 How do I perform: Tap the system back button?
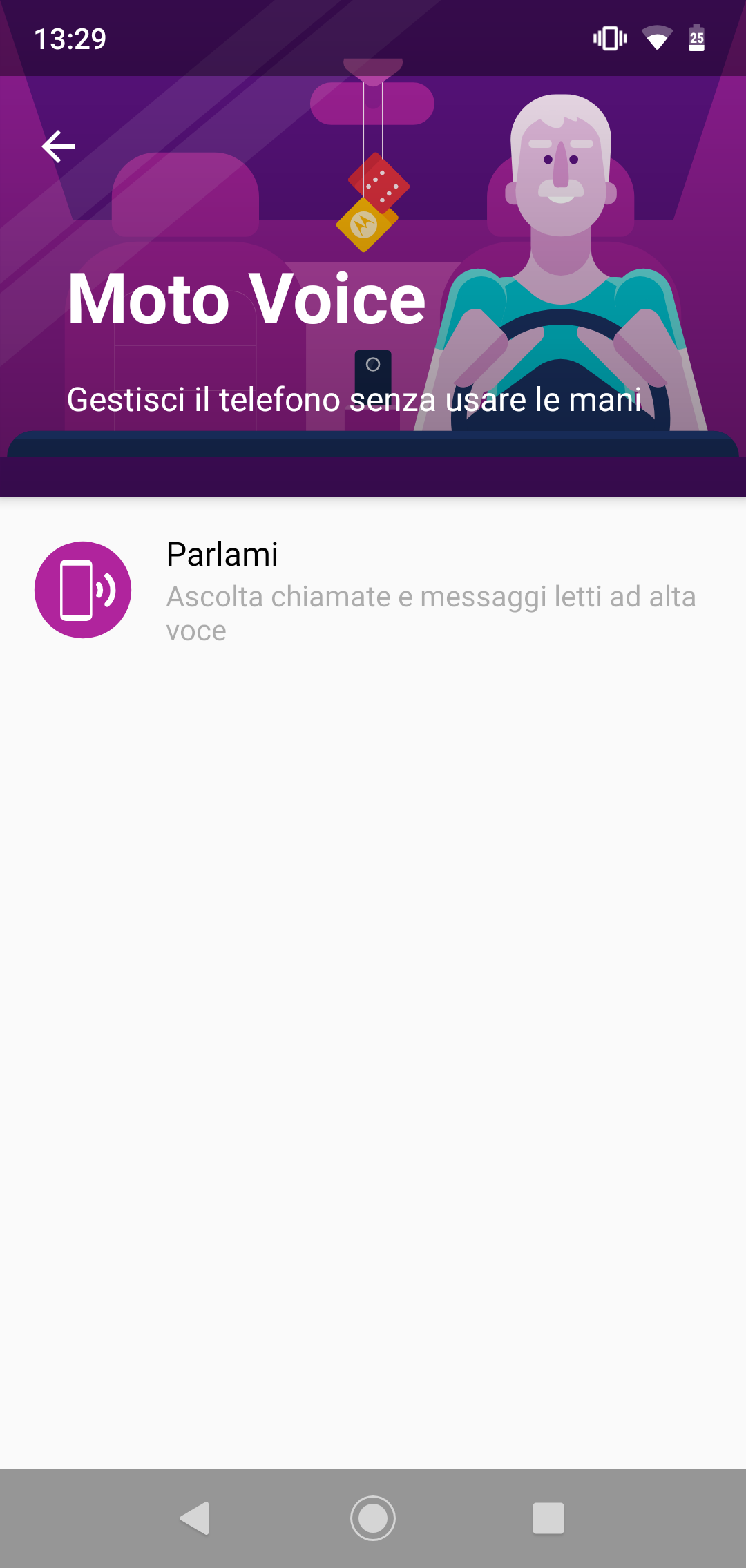194,1518
